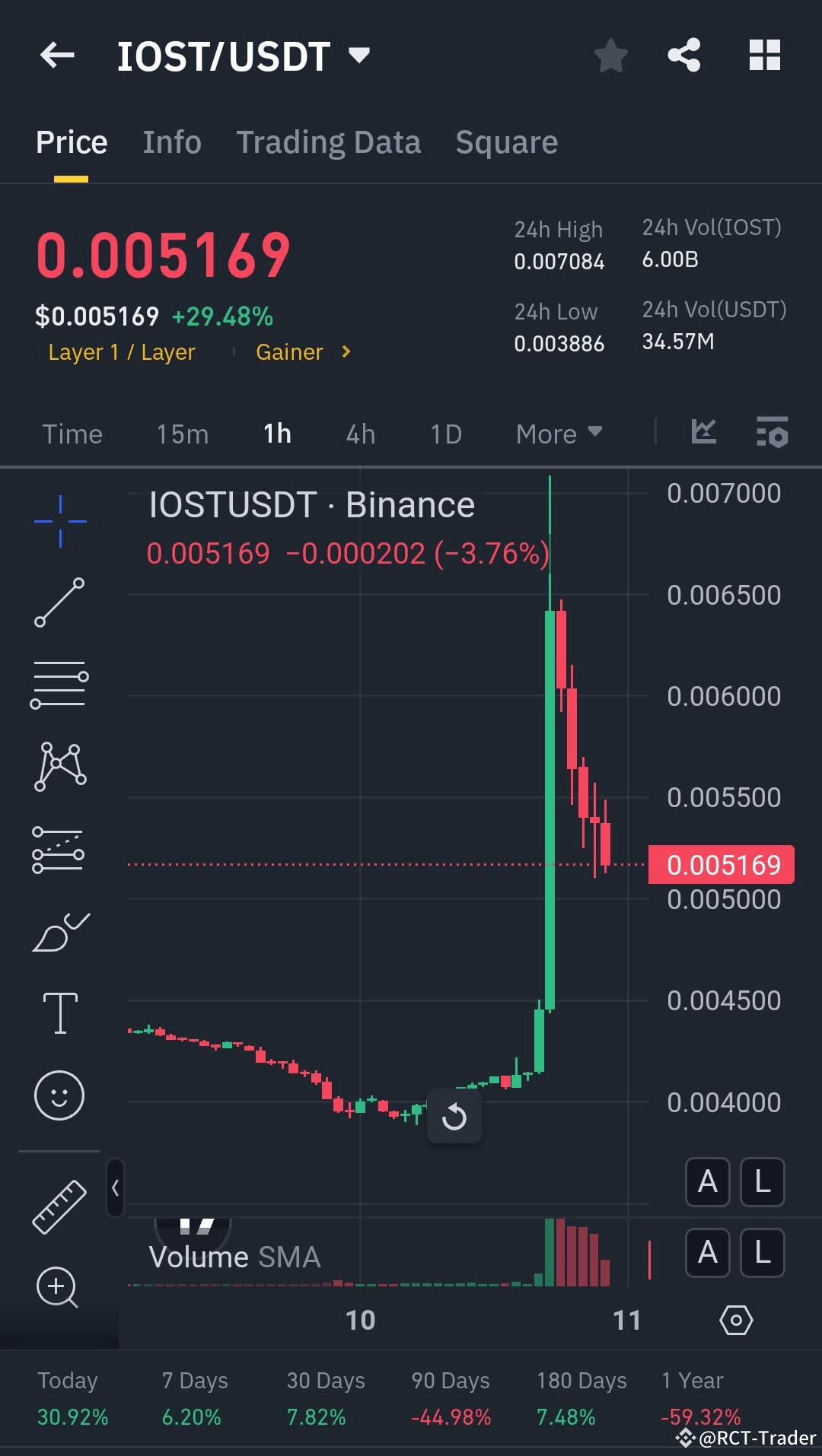Toggle the price alert eye icon
The image size is (822, 1456).
737,1321
